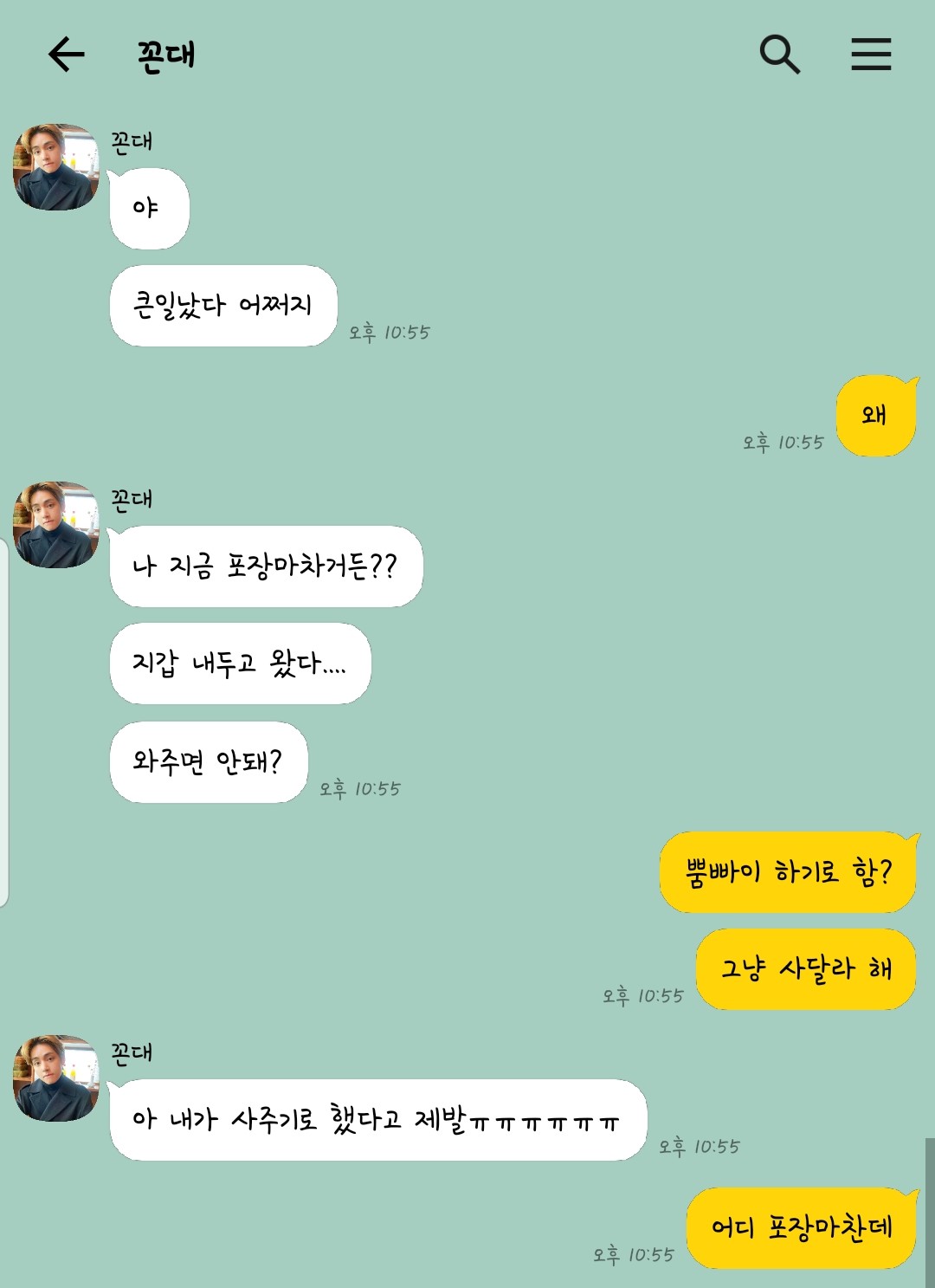Go back from the 꼰대 chat
The height and width of the screenshot is (1288, 935).
(66, 55)
